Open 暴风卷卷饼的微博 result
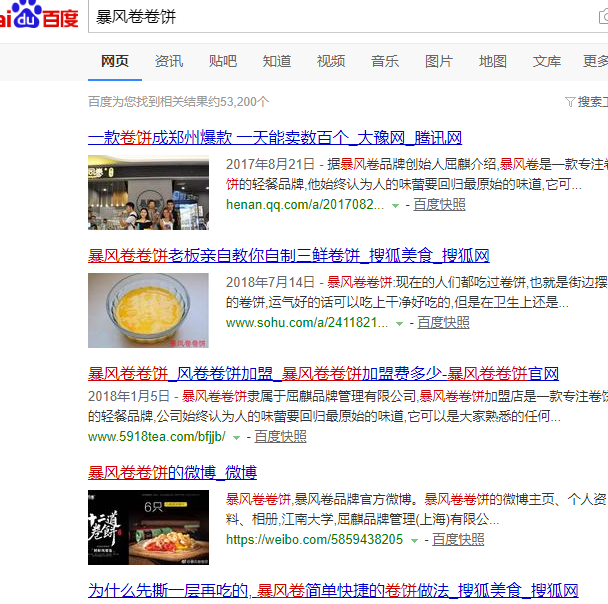Image resolution: width=608 pixels, height=604 pixels. pyautogui.click(x=172, y=472)
